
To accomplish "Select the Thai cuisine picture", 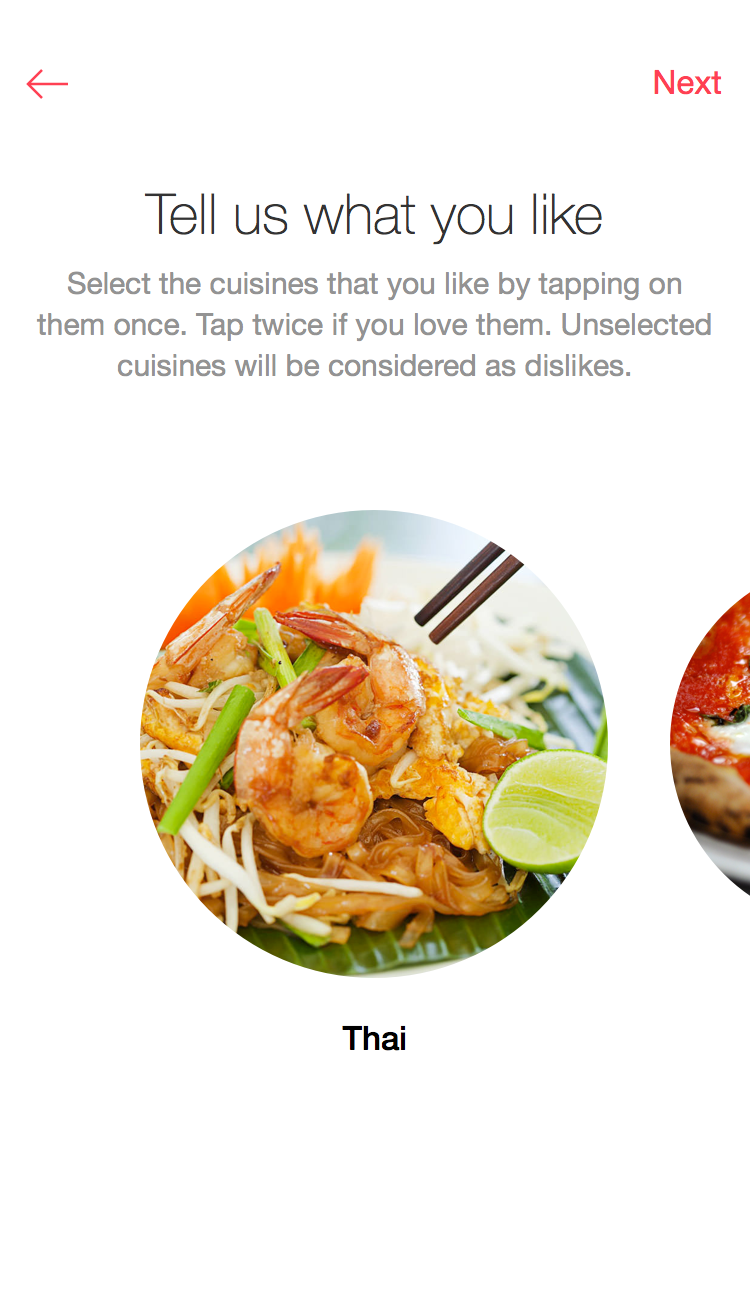I will (x=374, y=744).
